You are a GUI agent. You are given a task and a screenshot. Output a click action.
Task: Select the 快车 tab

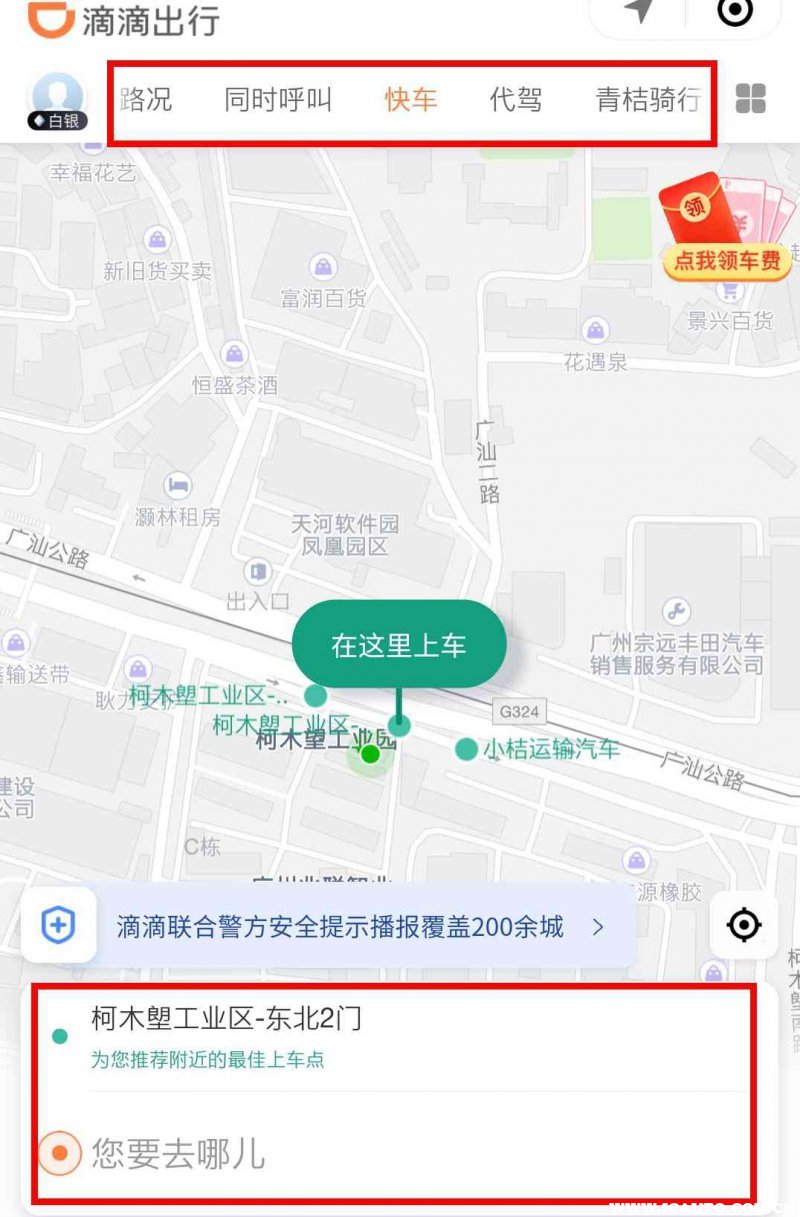411,100
